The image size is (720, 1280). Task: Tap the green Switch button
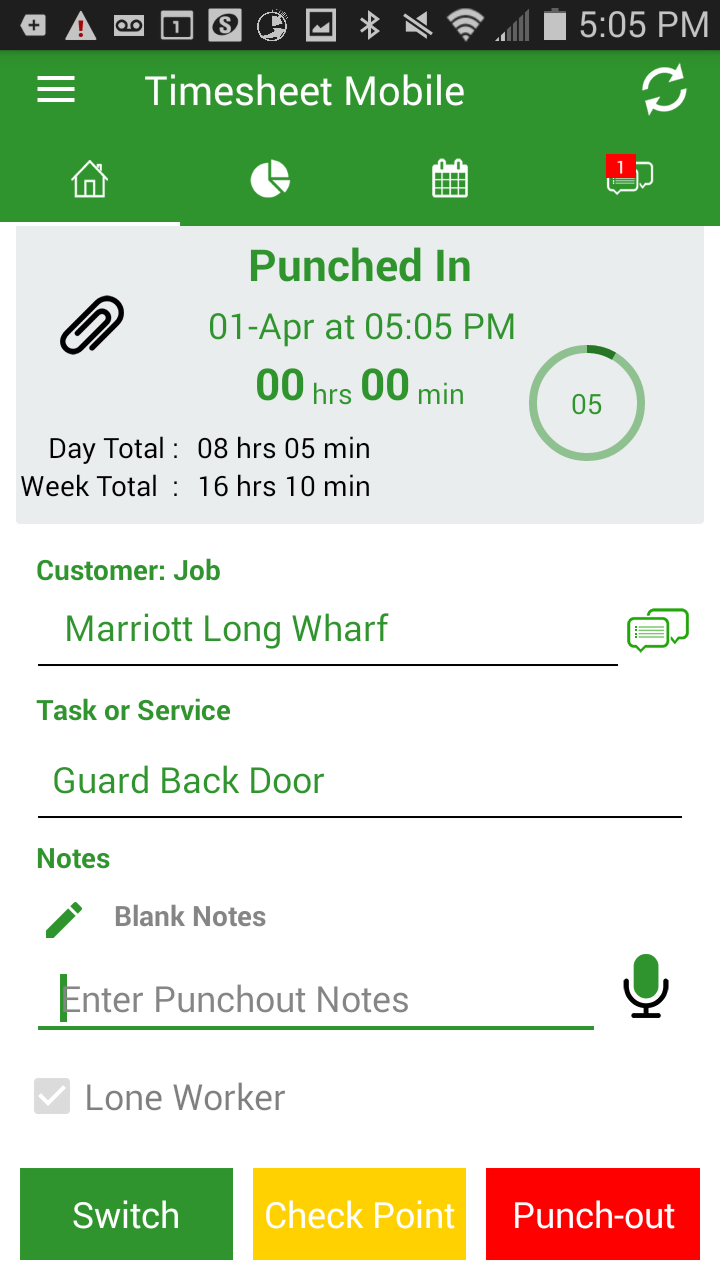[x=126, y=1214]
